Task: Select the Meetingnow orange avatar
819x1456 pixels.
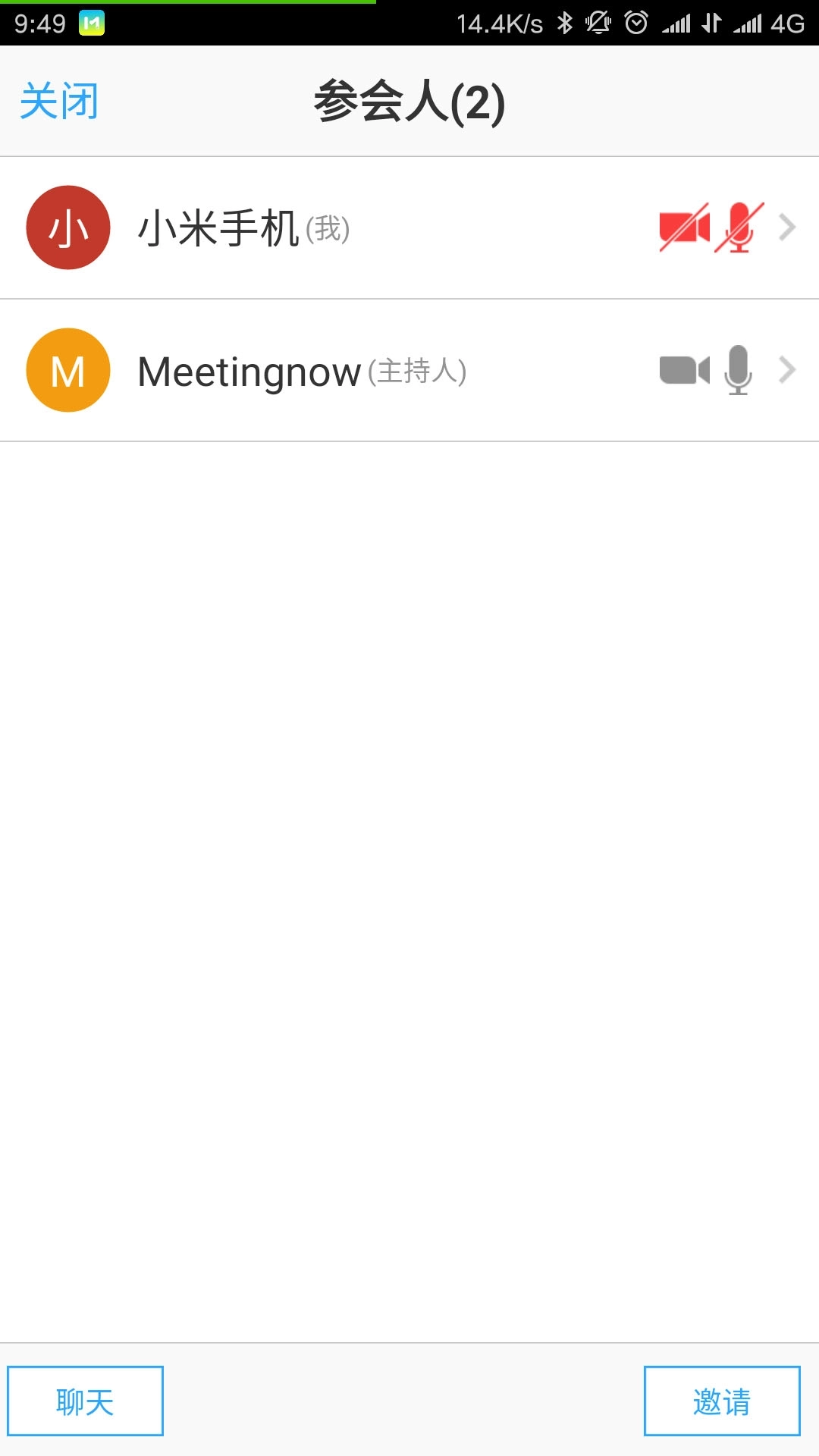Action: click(67, 371)
